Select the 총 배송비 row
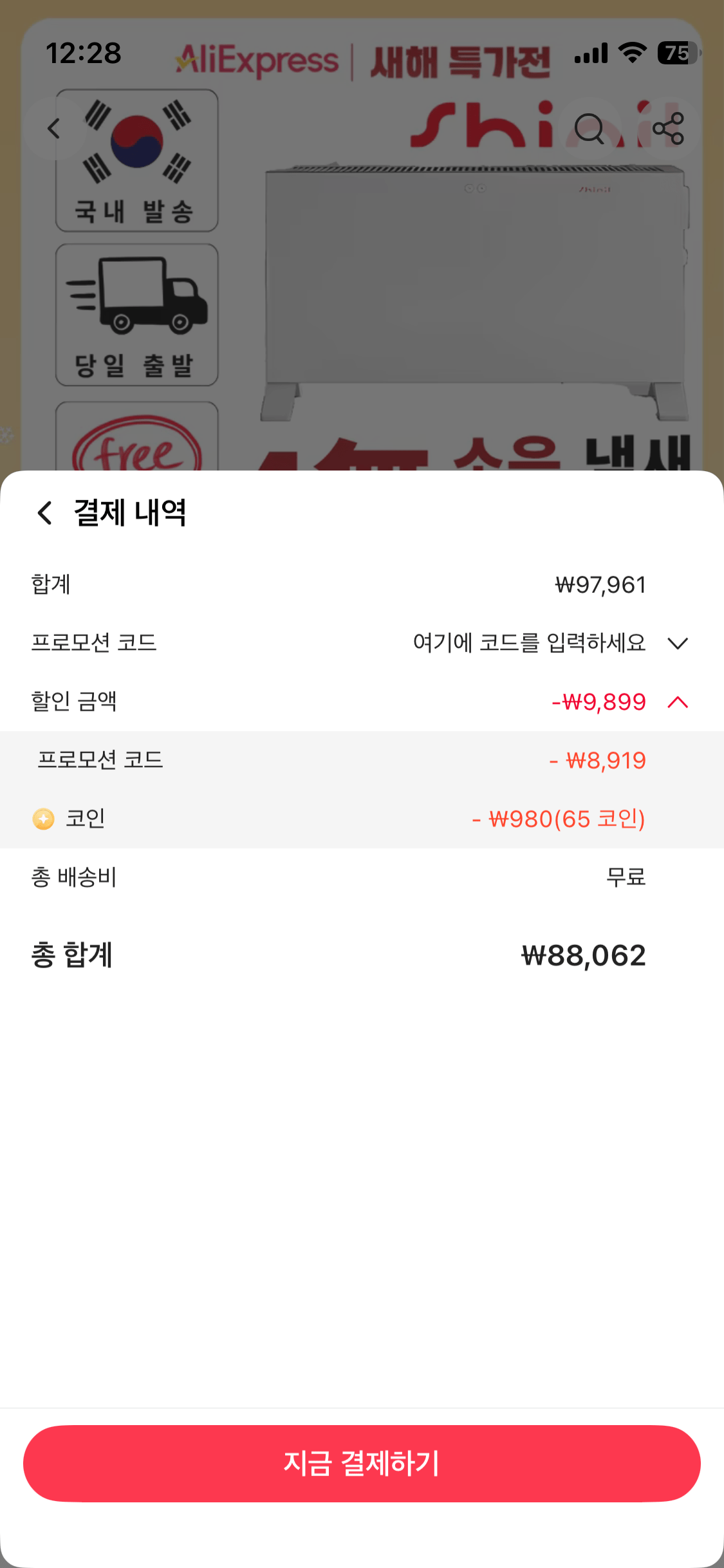The height and width of the screenshot is (1568, 724). point(362,877)
